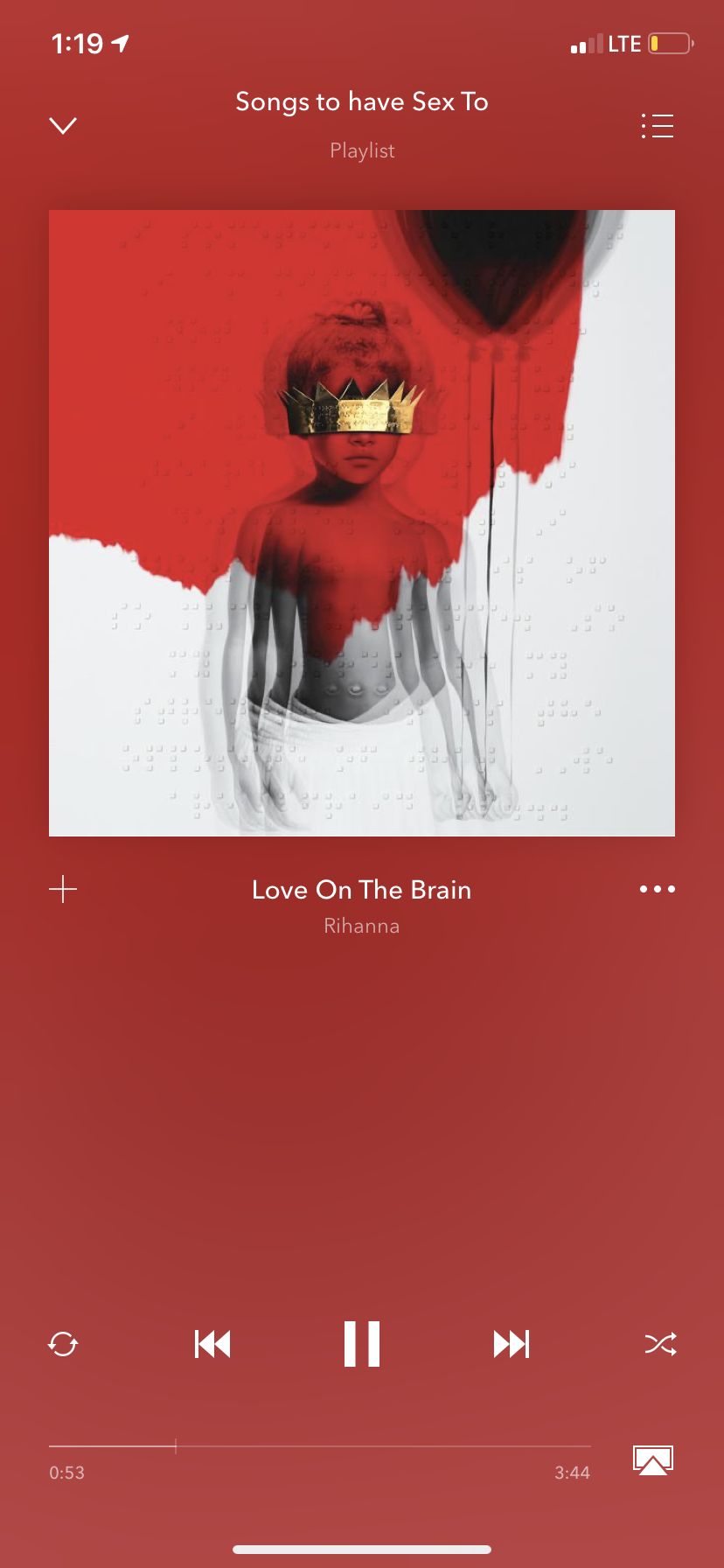The image size is (724, 1568).
Task: Pause the current song
Action: tap(362, 1344)
